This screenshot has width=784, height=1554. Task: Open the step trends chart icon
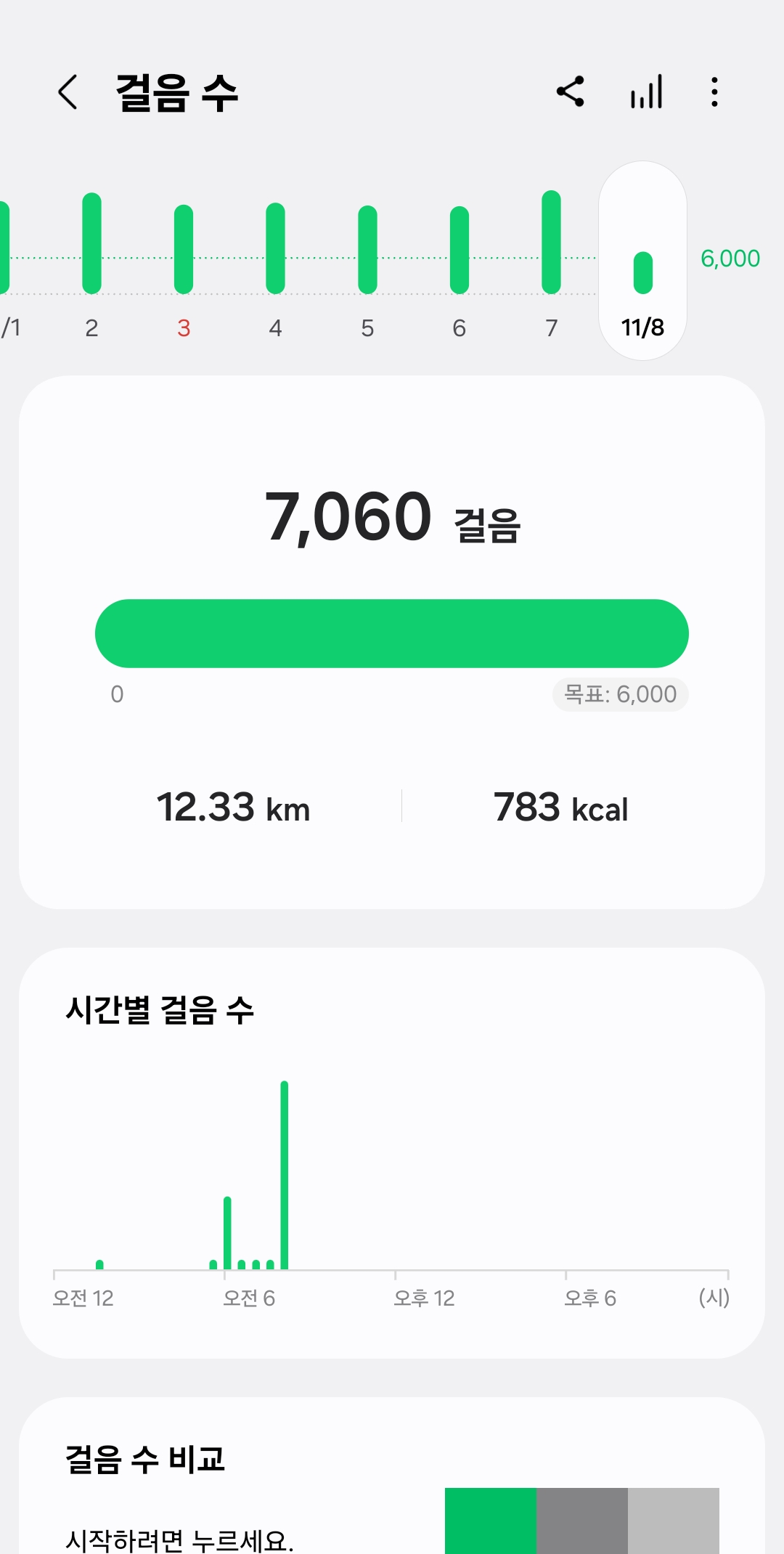pyautogui.click(x=646, y=92)
